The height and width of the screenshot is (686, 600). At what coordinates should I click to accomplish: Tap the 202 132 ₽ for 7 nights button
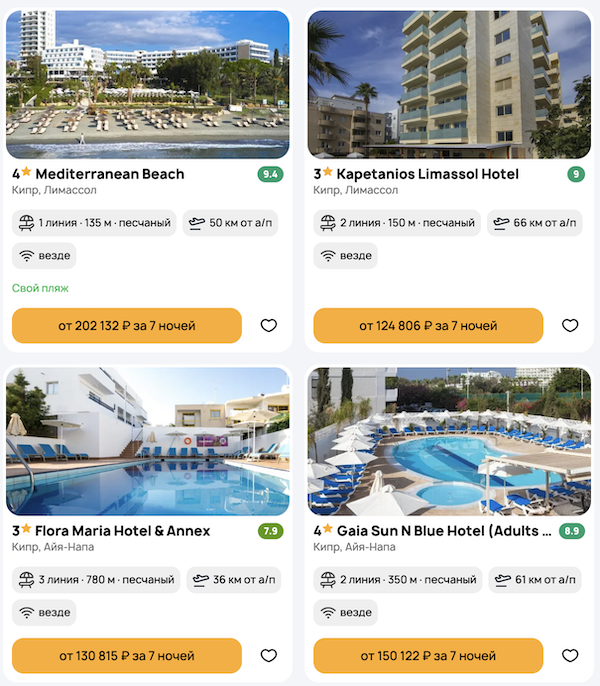(127, 326)
